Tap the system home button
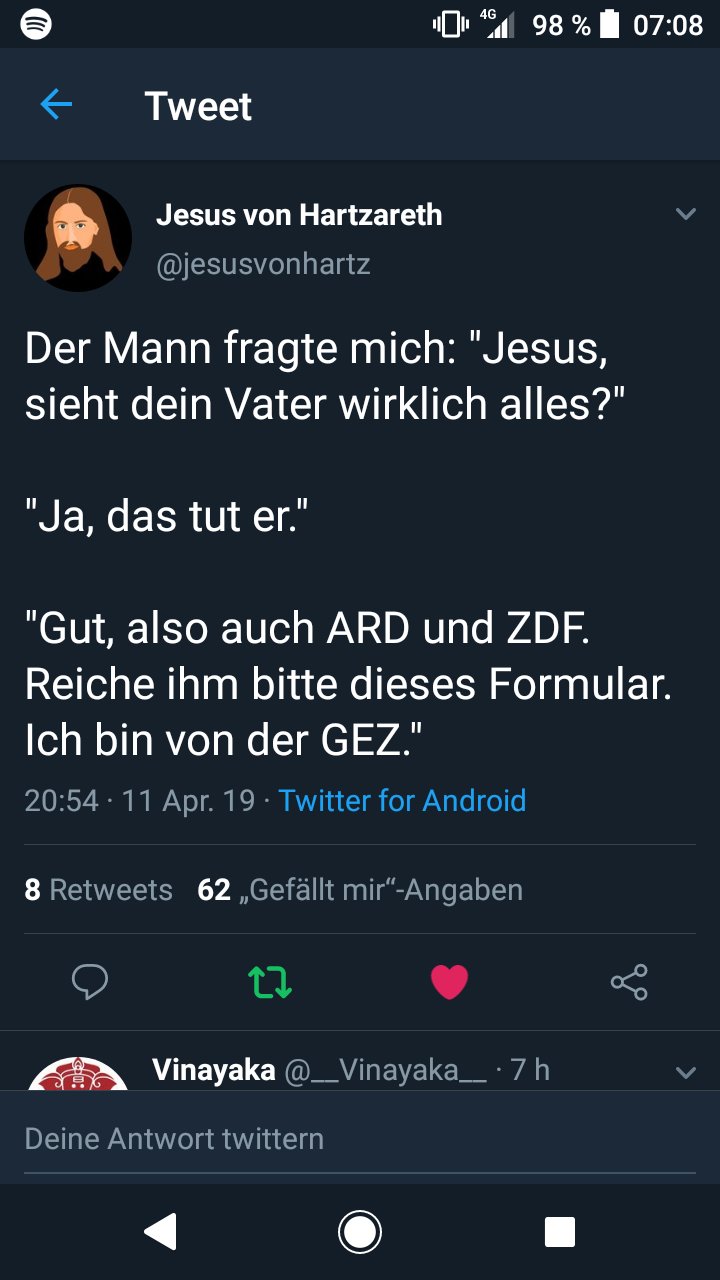720x1280 pixels. [x=360, y=1232]
